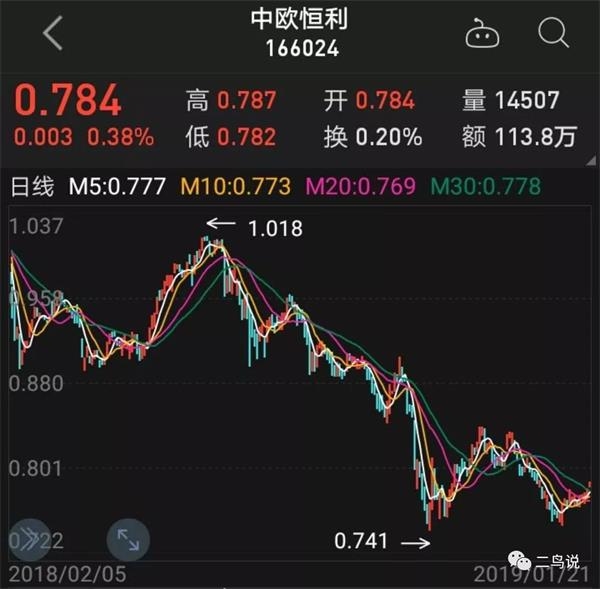Open the robot assistant icon

[x=482, y=34]
